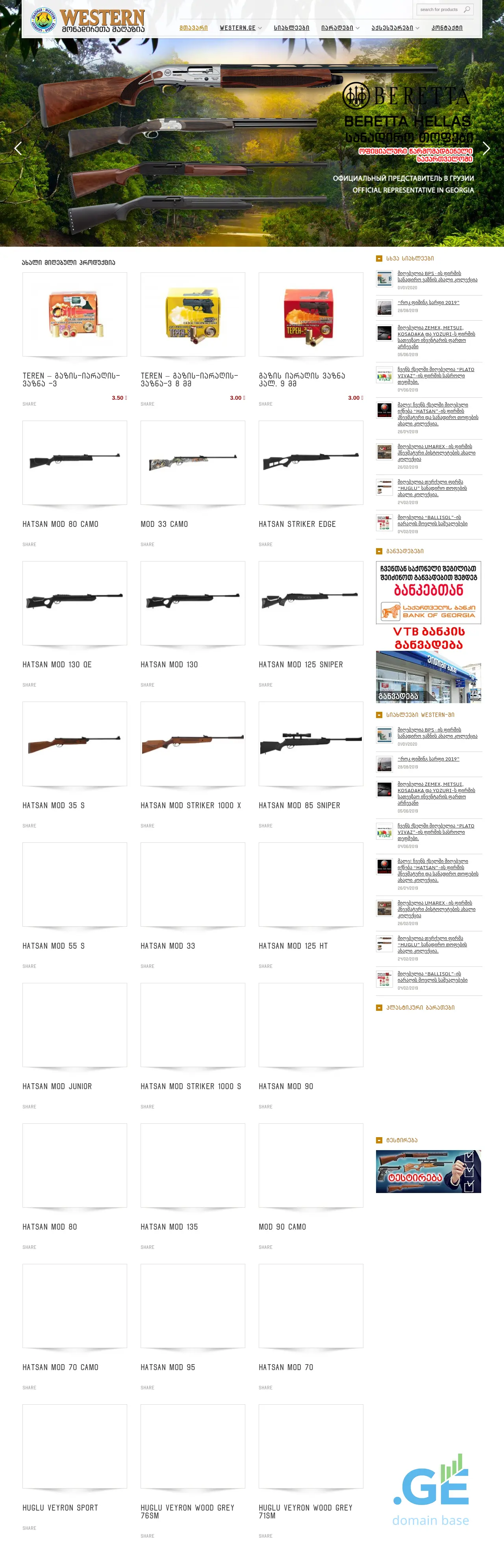The height and width of the screenshot is (1568, 504).
Task: Open Hatsan Mod 85 Sniper product
Action: pyautogui.click(x=311, y=743)
